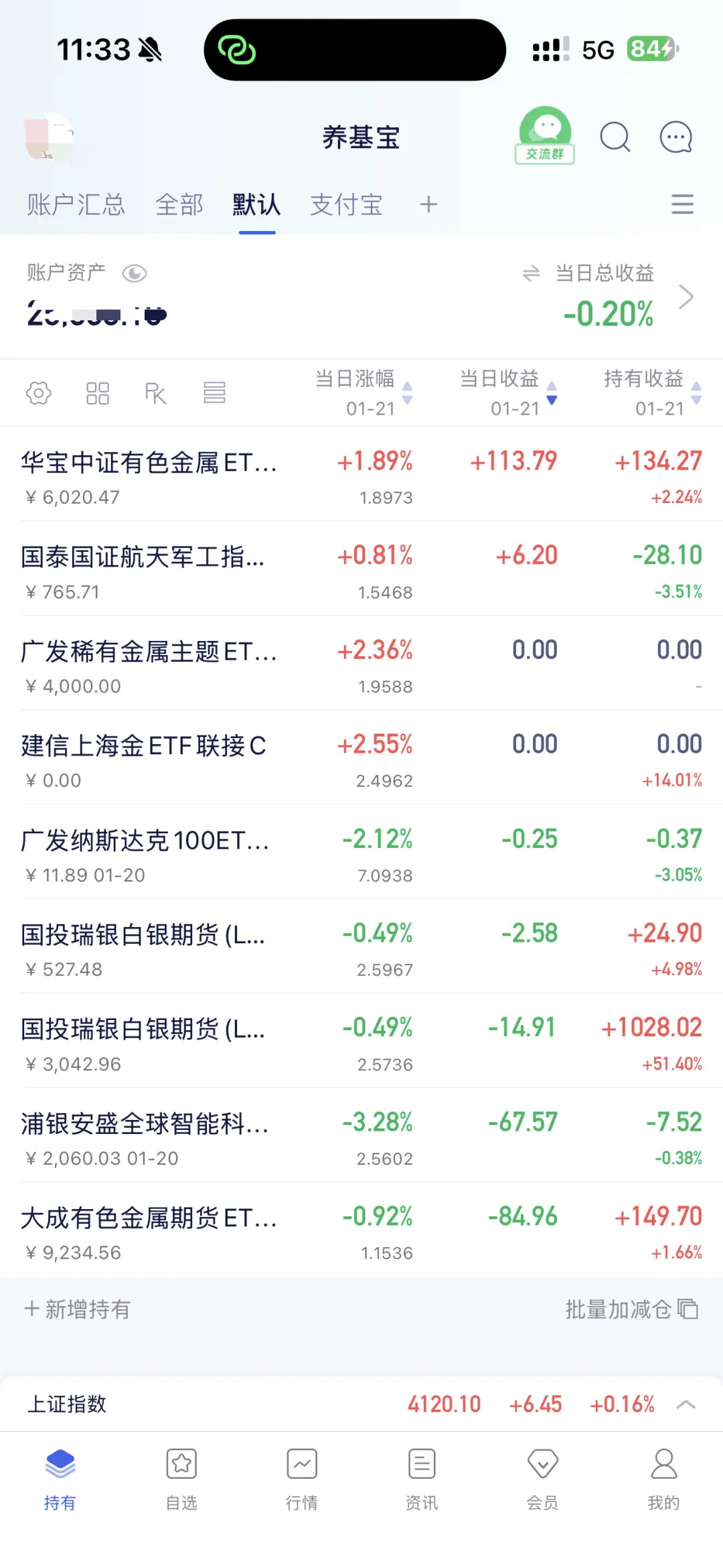The height and width of the screenshot is (1568, 723).
Task: Open 当日总收益 details chevron
Action: pos(686,297)
